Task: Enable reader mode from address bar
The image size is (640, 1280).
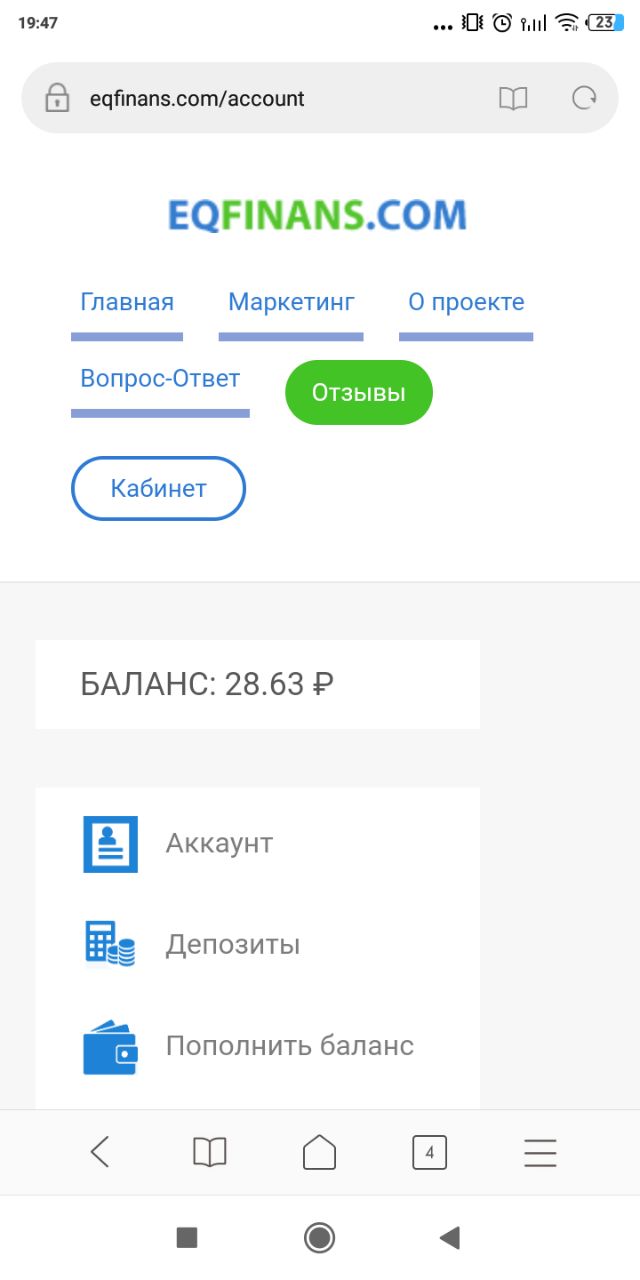Action: pyautogui.click(x=513, y=98)
